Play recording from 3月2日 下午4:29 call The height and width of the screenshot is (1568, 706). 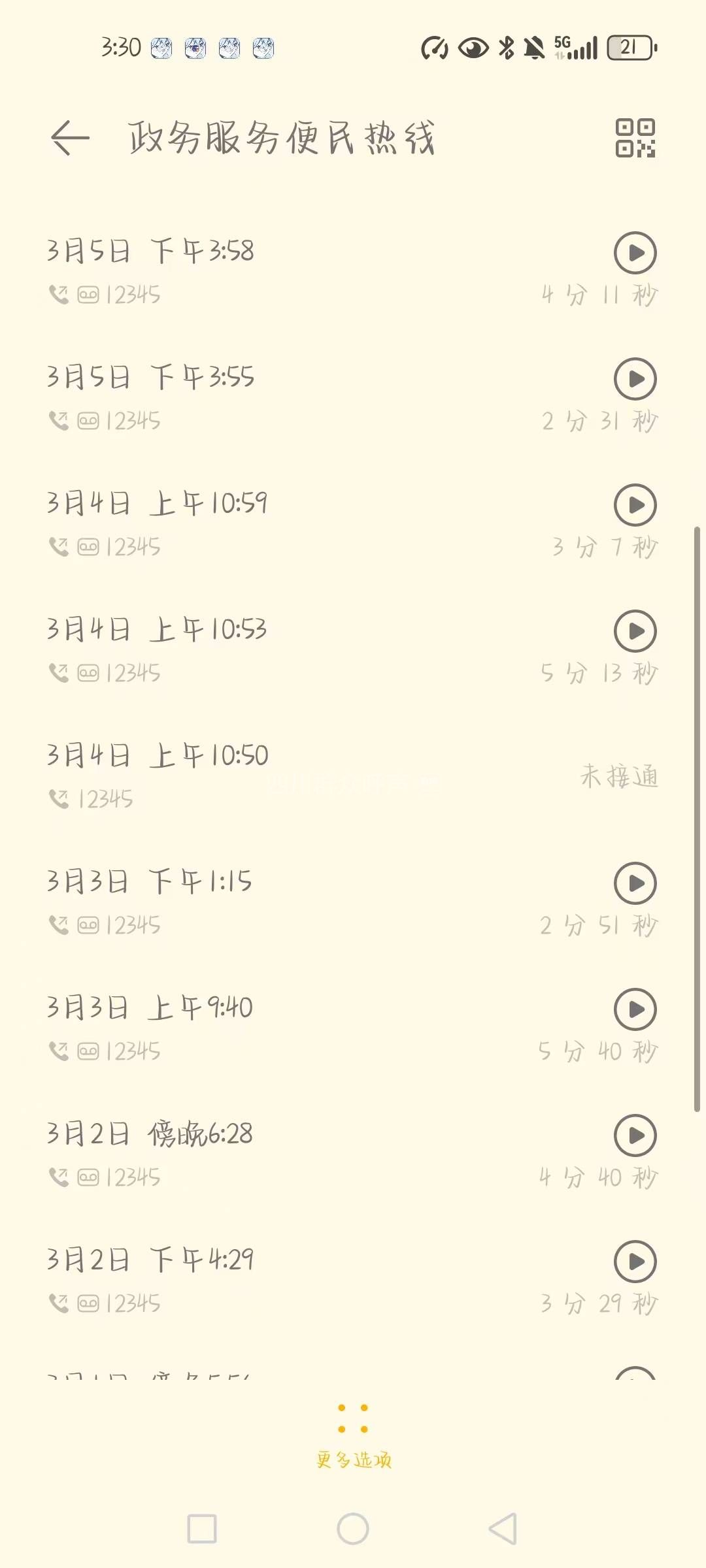pos(635,1262)
